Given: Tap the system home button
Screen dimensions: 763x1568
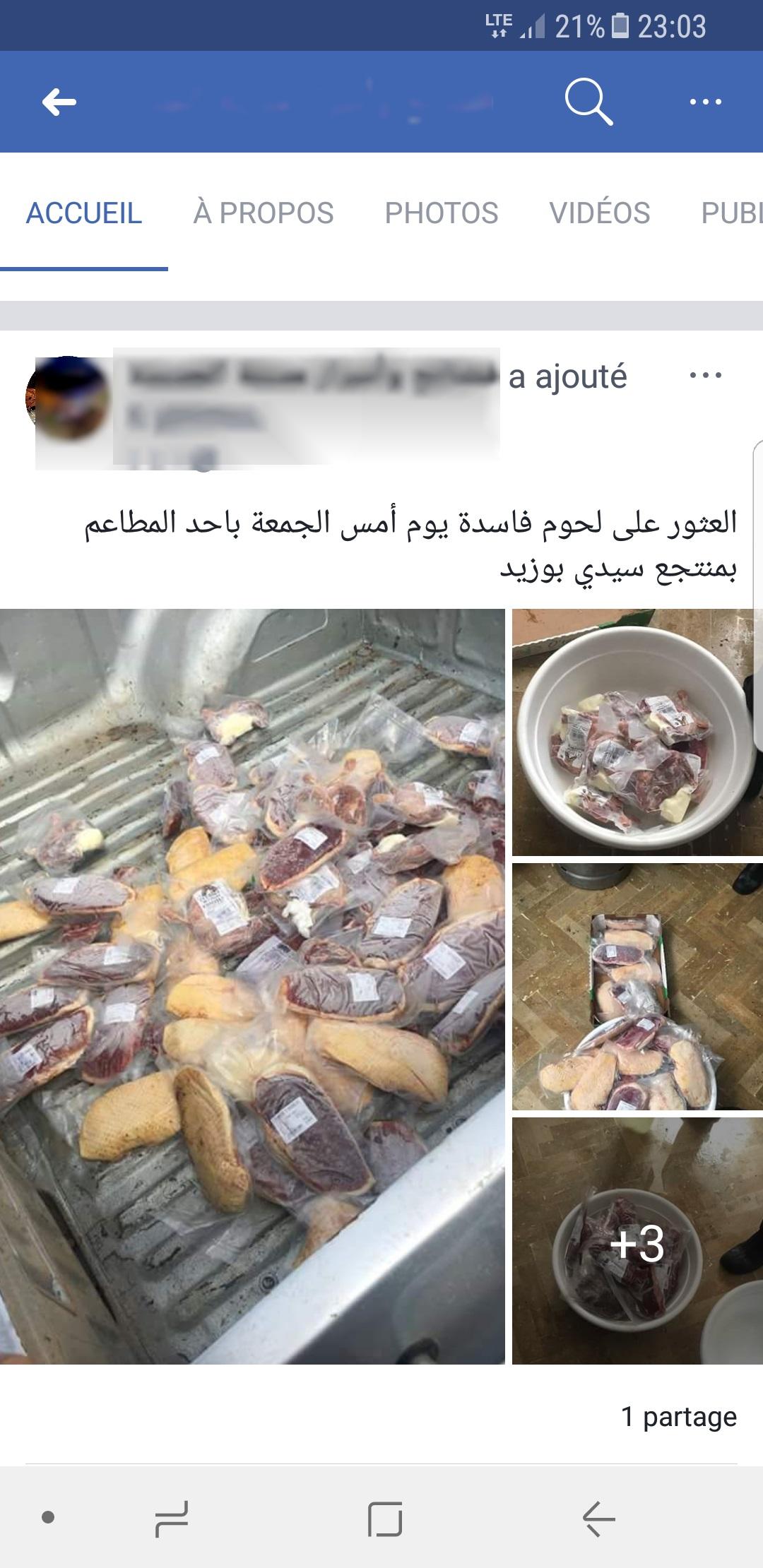Looking at the screenshot, I should pos(385,1519).
